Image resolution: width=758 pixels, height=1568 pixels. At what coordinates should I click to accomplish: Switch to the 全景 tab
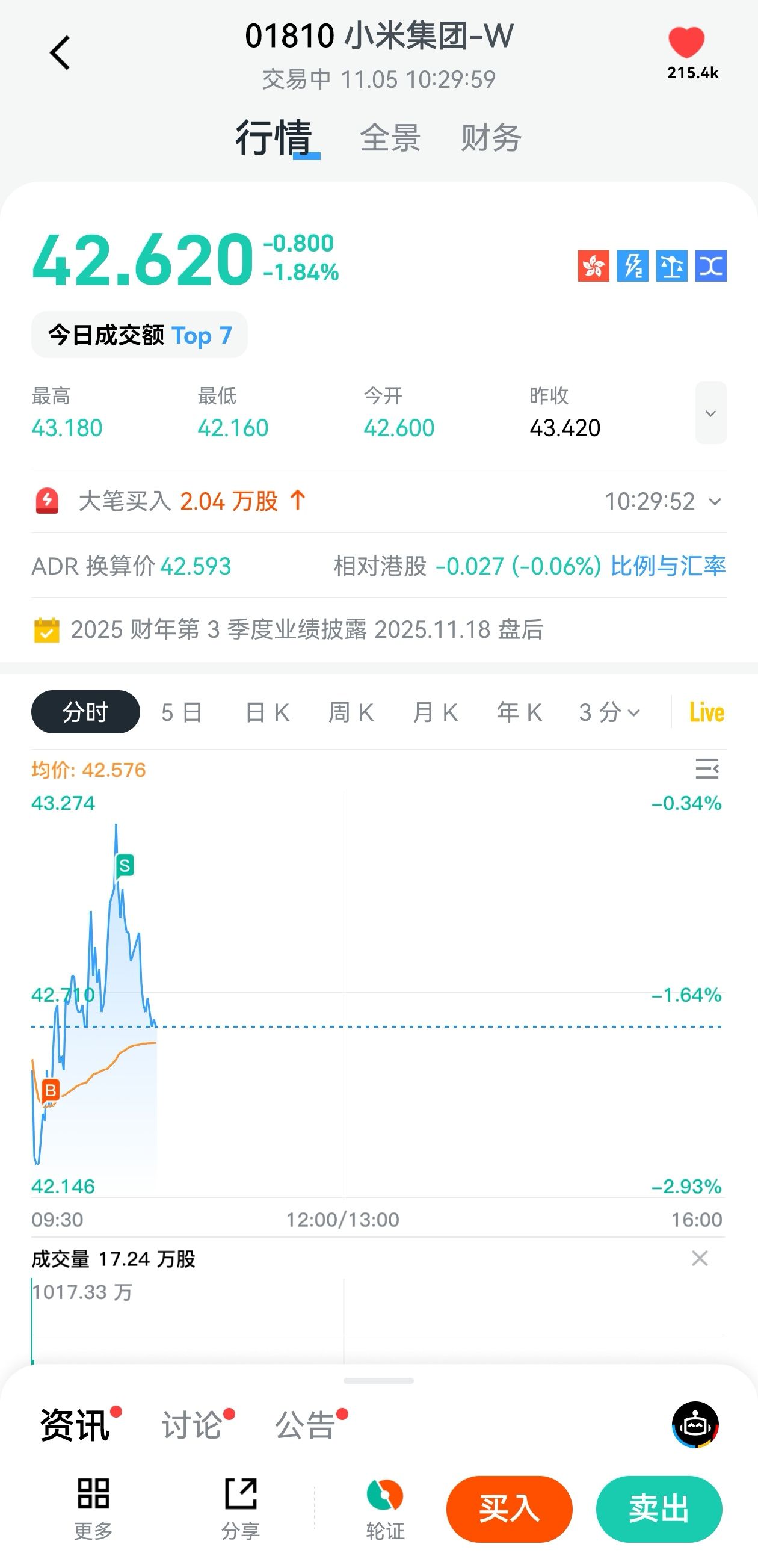(x=390, y=138)
